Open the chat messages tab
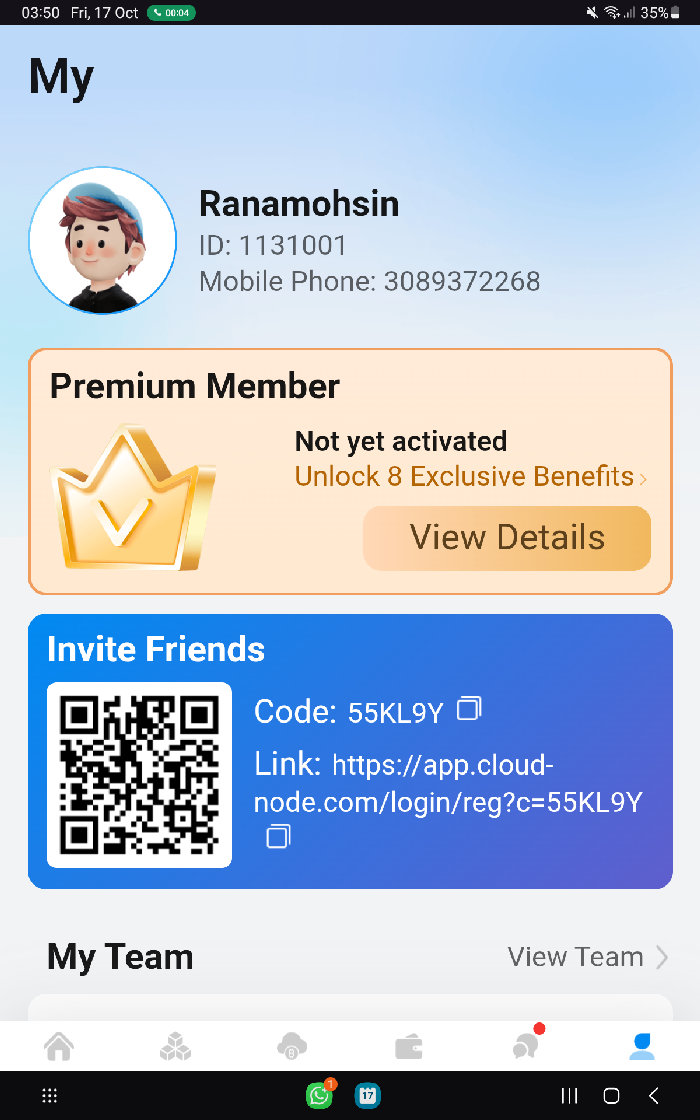Screen dimensions: 700x1120 [525, 1047]
